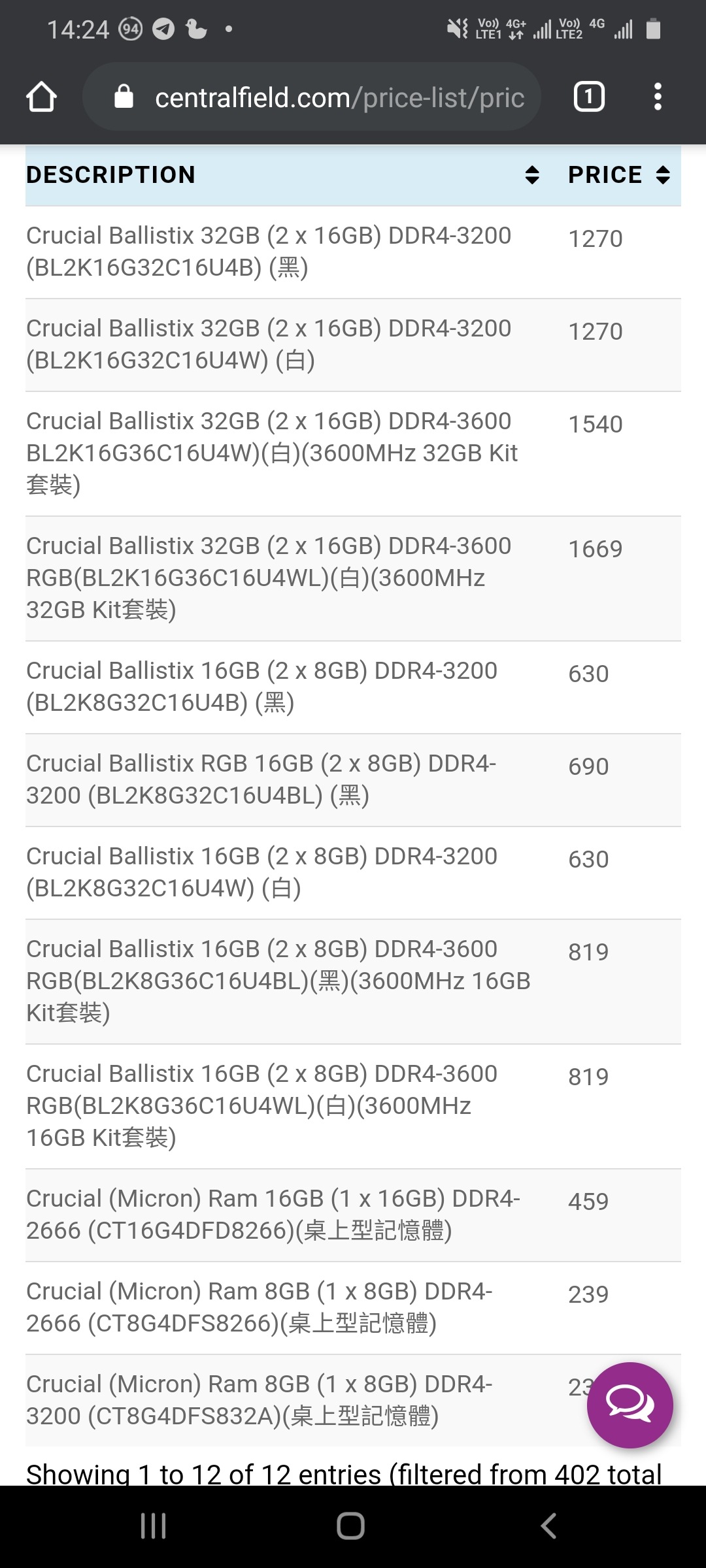Open the browser three-dot overflow menu

[658, 97]
